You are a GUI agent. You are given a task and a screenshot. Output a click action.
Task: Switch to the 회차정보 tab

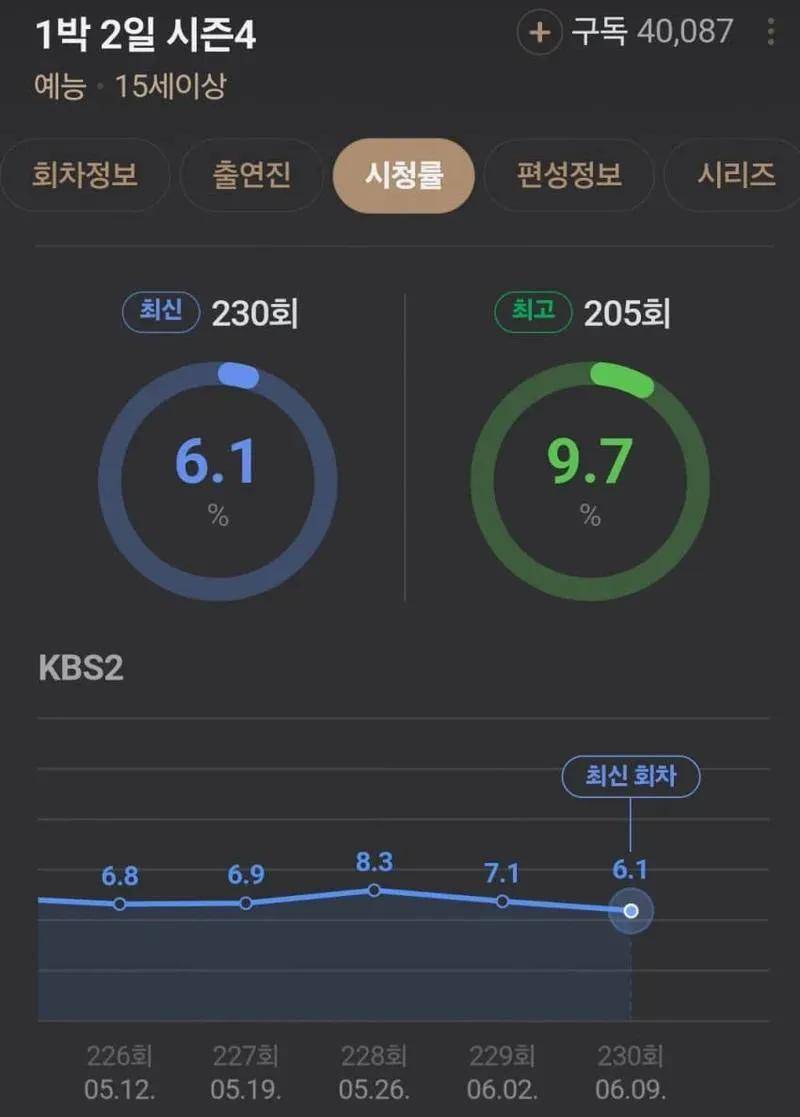click(85, 176)
